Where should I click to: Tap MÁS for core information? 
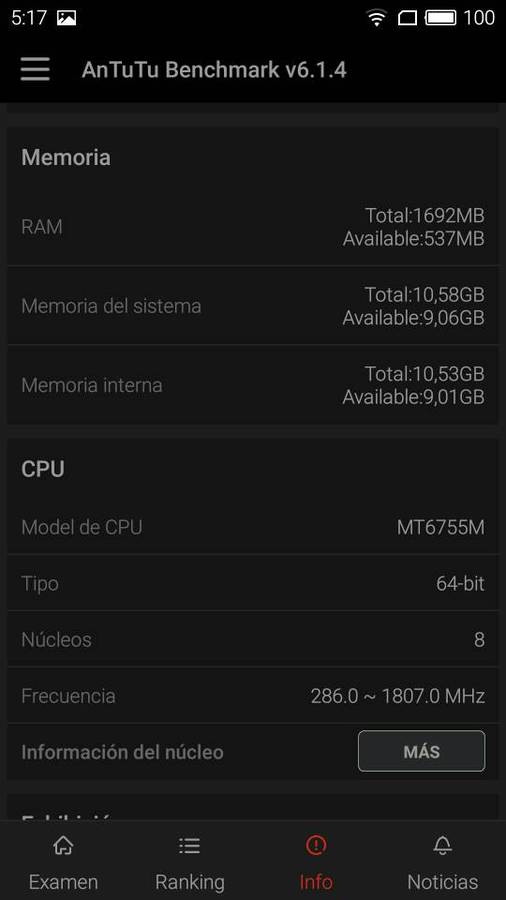click(x=421, y=751)
